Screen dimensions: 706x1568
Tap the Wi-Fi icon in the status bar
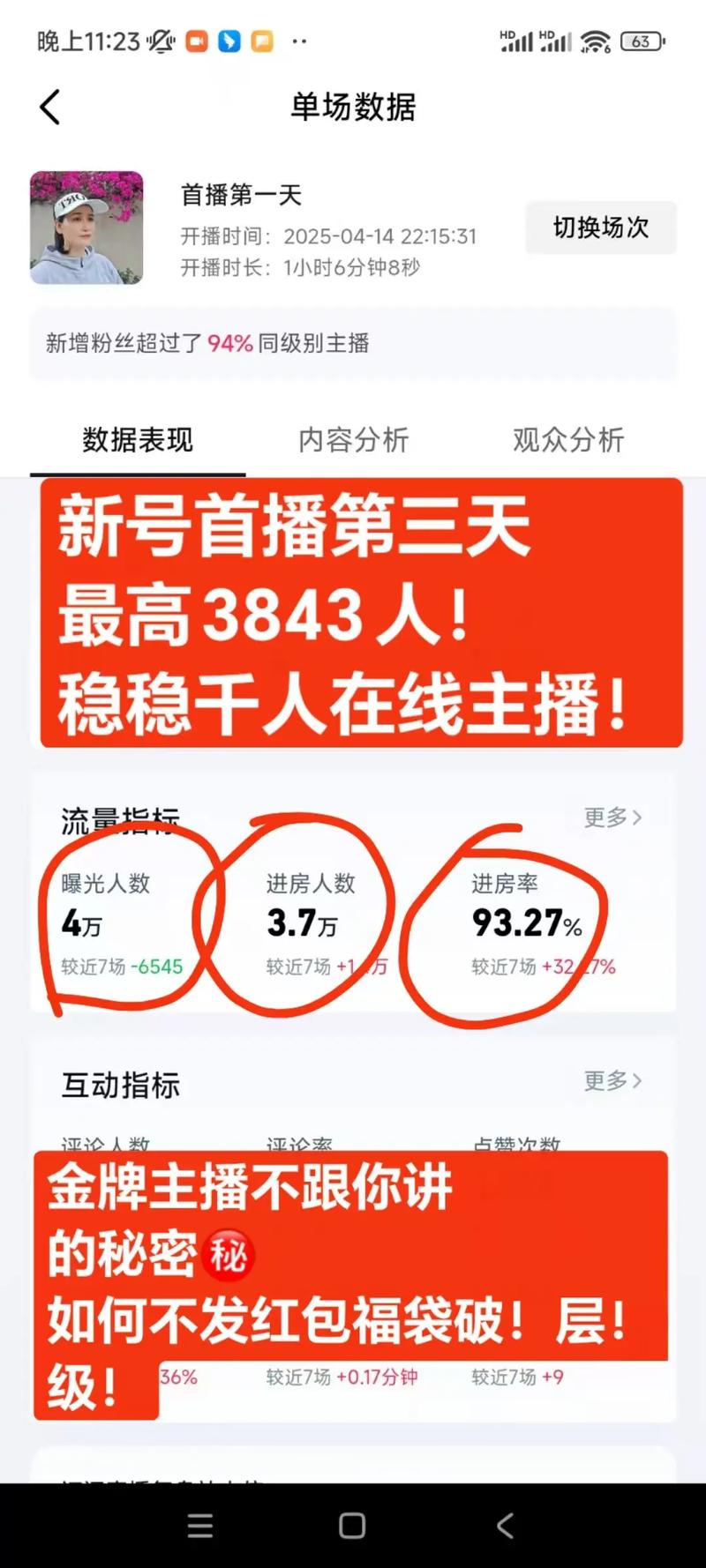click(x=597, y=39)
